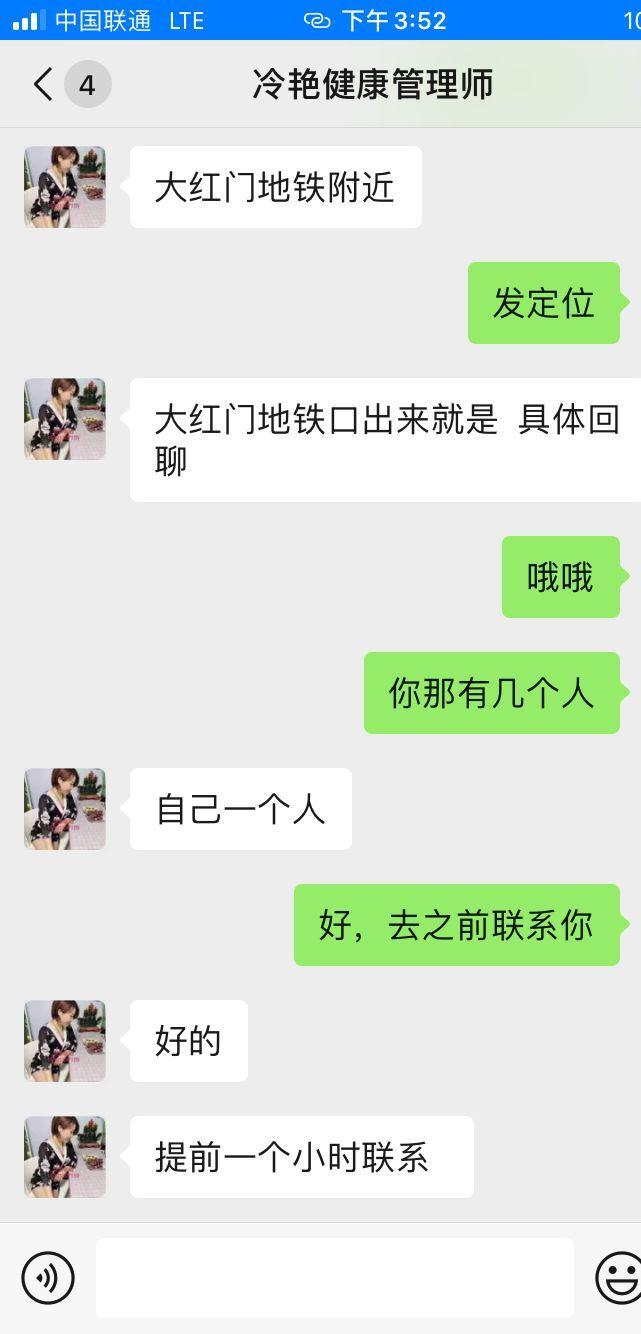Open avatar beside '提前一个小时联系' message
Screen dimensions: 641x1334
click(x=65, y=1157)
